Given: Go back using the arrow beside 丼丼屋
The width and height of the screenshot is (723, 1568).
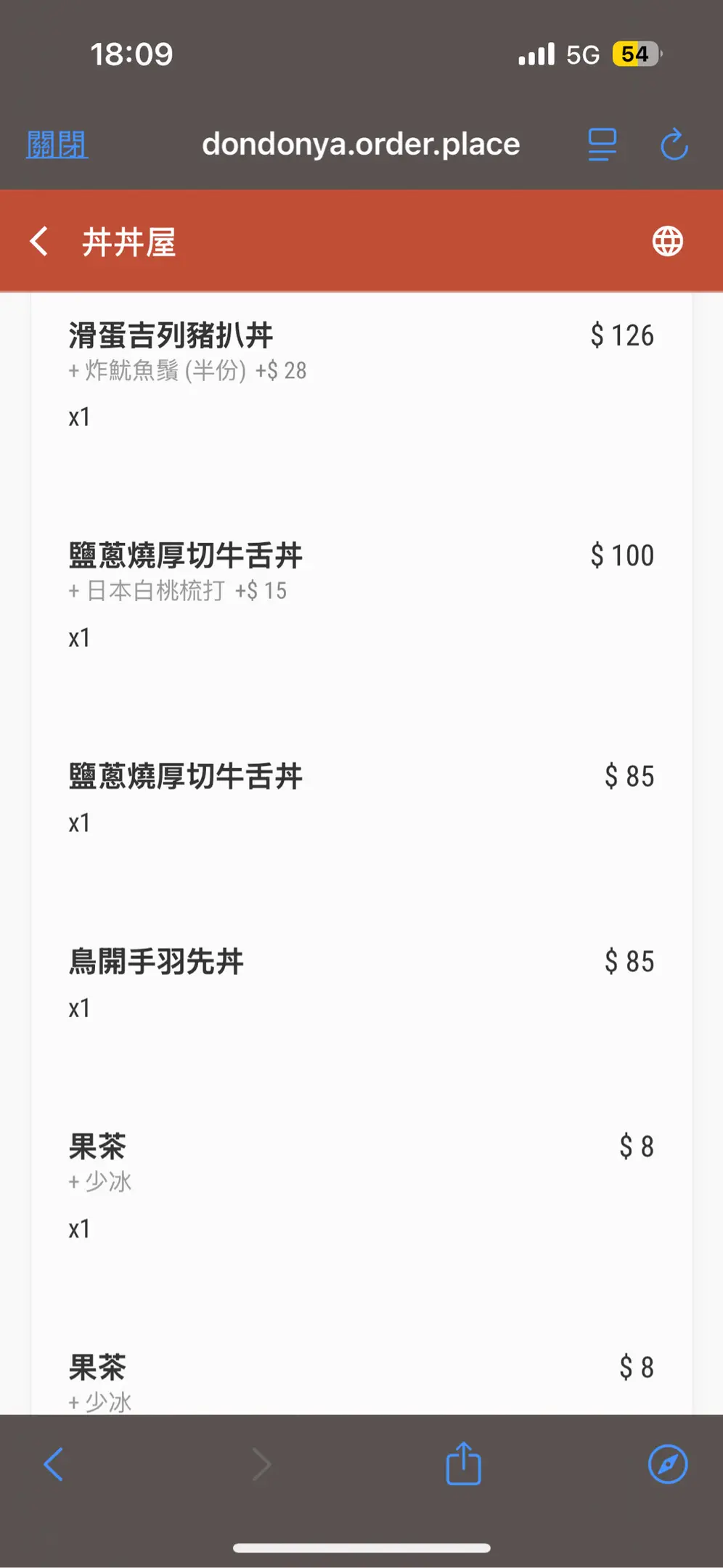Looking at the screenshot, I should [39, 241].
